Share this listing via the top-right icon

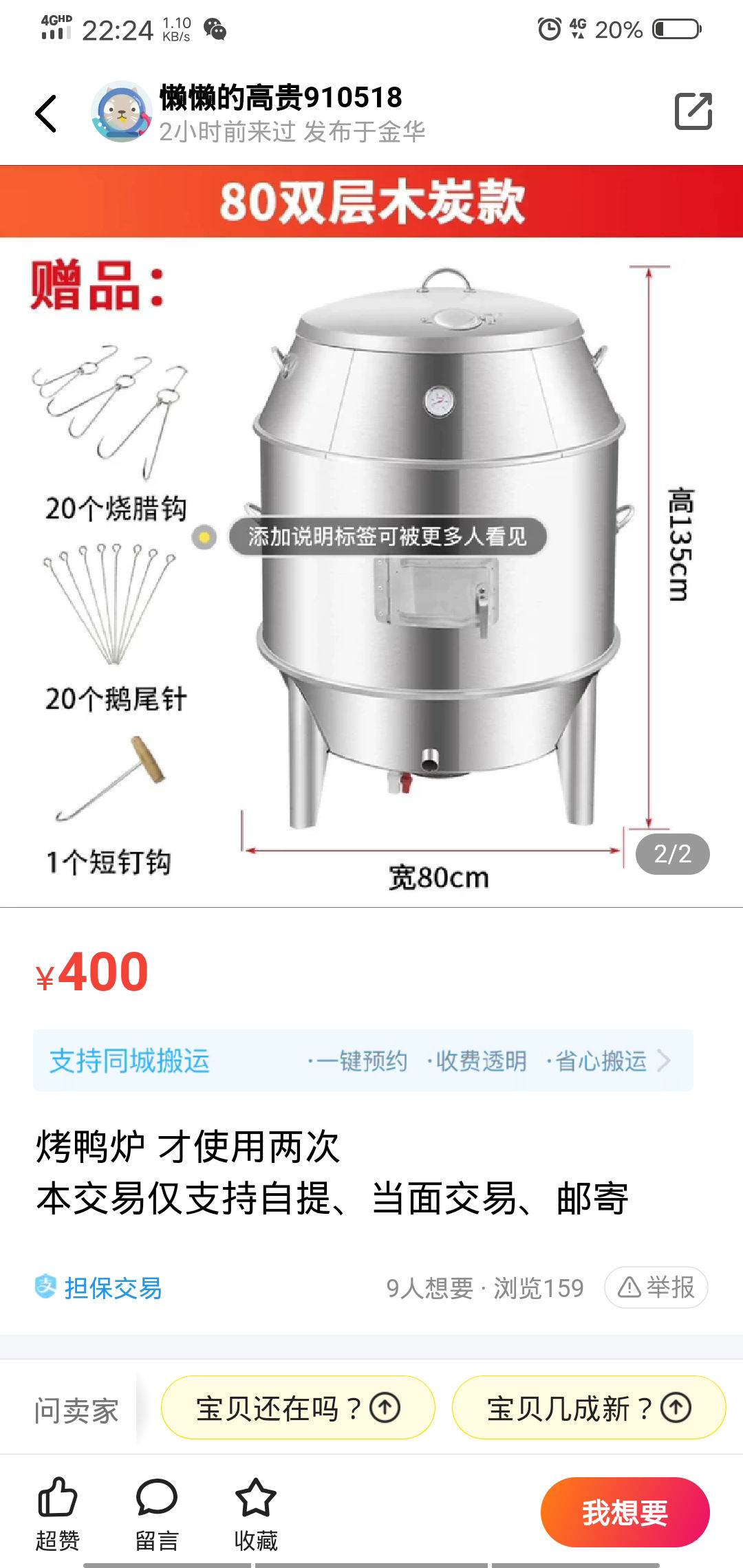tap(693, 111)
